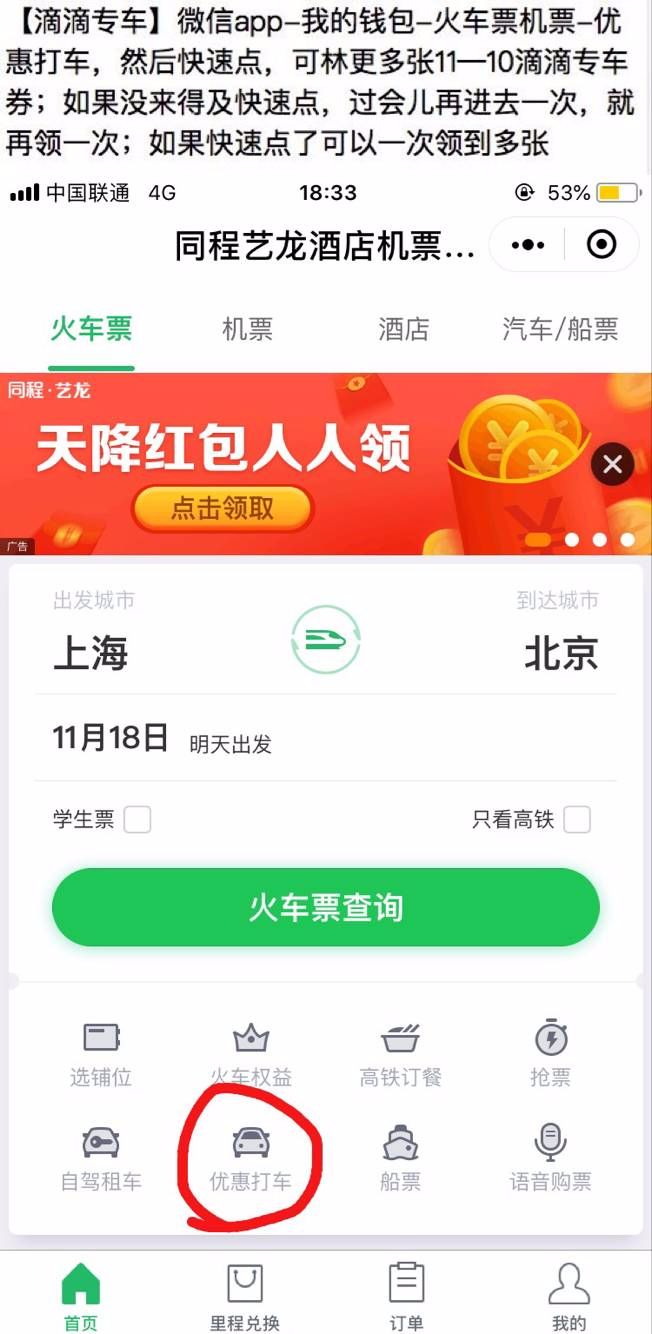Change departure city 上海
The height and width of the screenshot is (1334, 652).
click(91, 653)
